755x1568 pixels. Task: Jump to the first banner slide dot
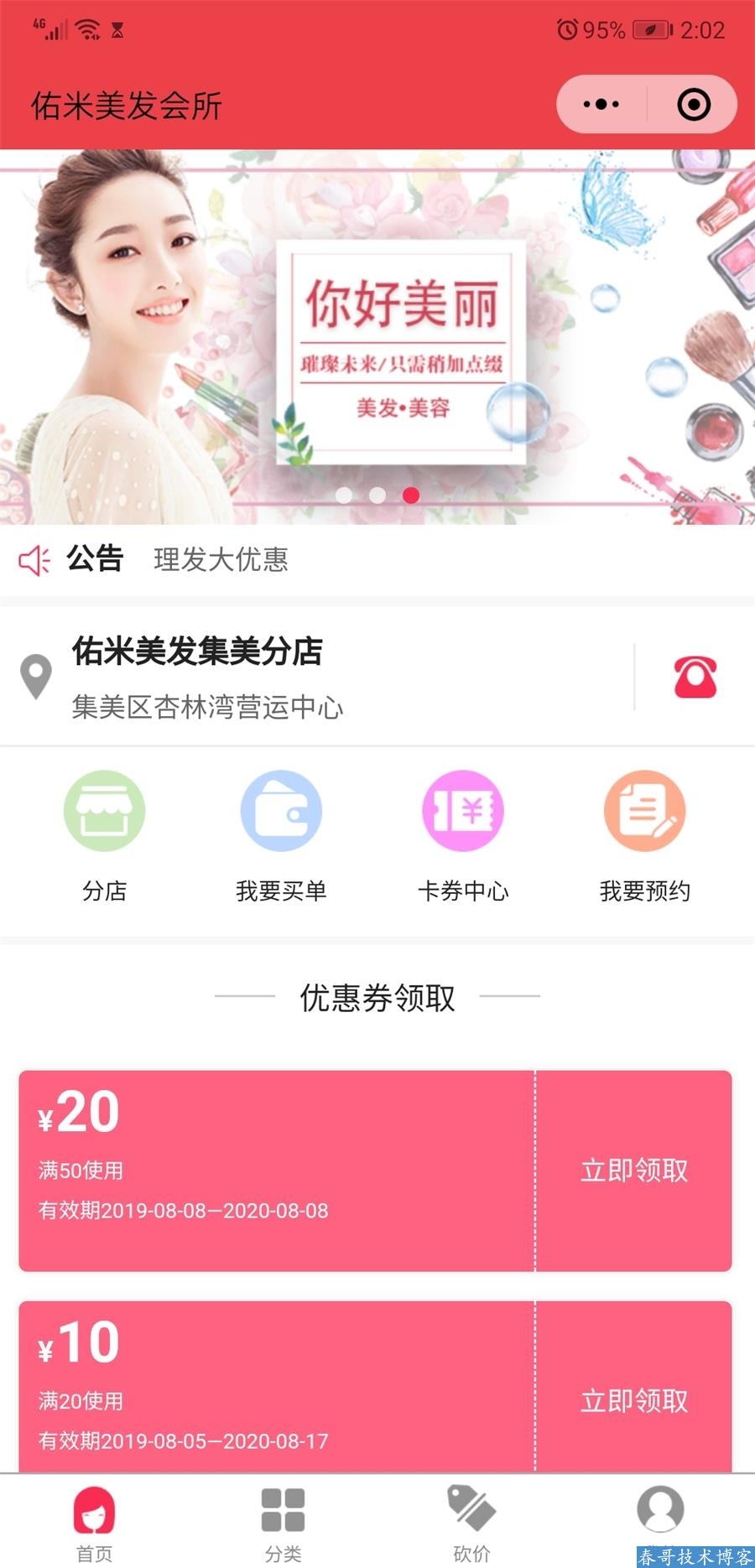coord(344,496)
